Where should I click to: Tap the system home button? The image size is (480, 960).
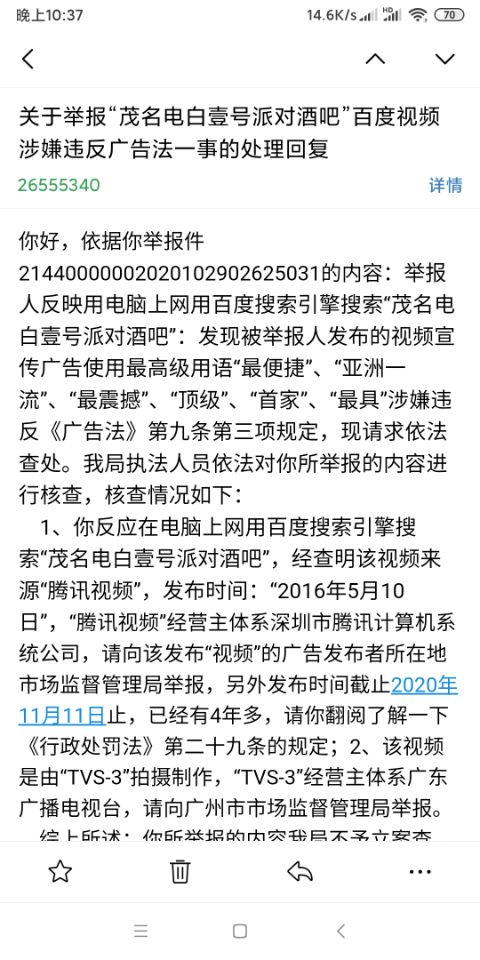pyautogui.click(x=240, y=931)
